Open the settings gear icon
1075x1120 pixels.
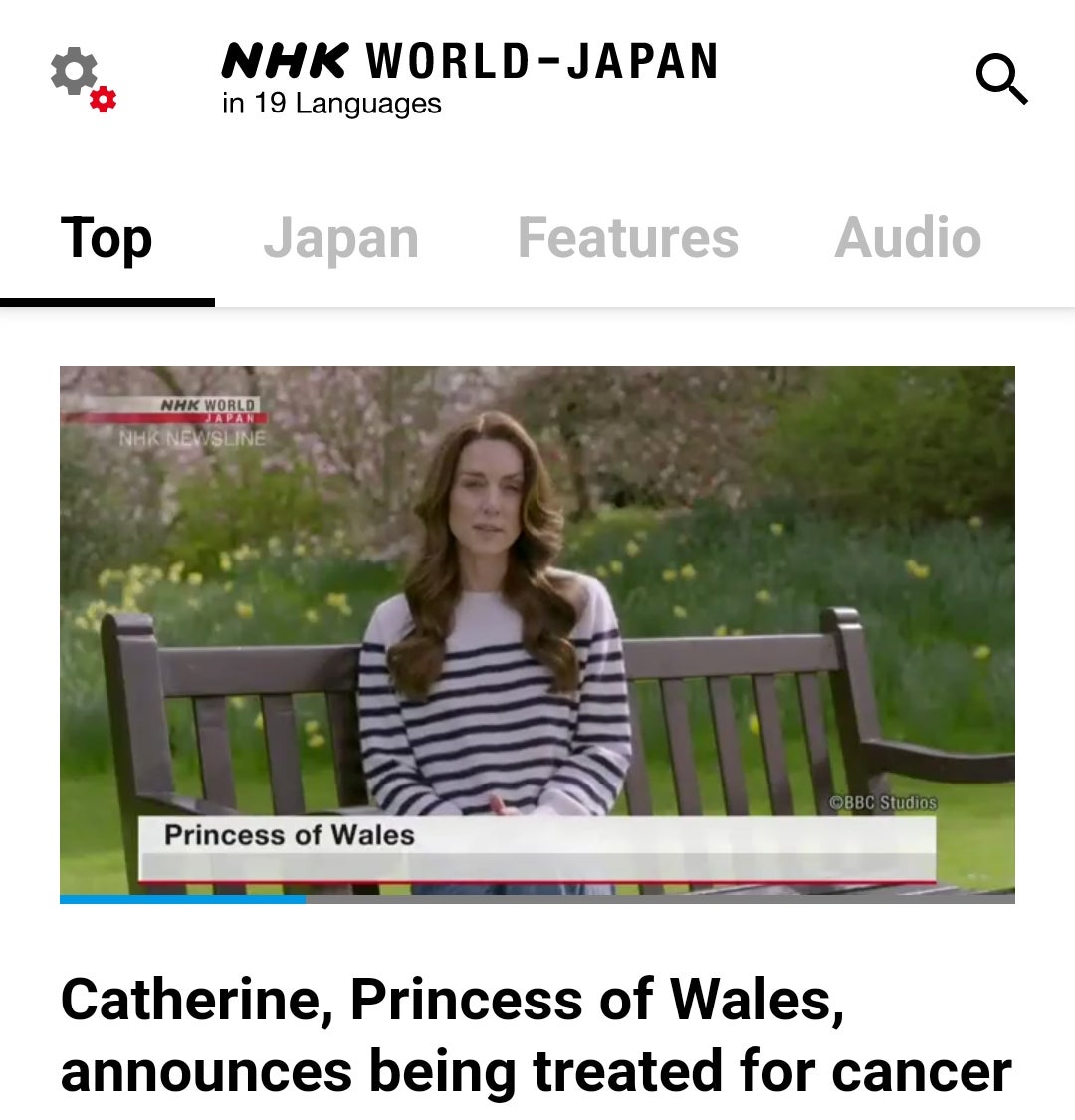tap(82, 79)
